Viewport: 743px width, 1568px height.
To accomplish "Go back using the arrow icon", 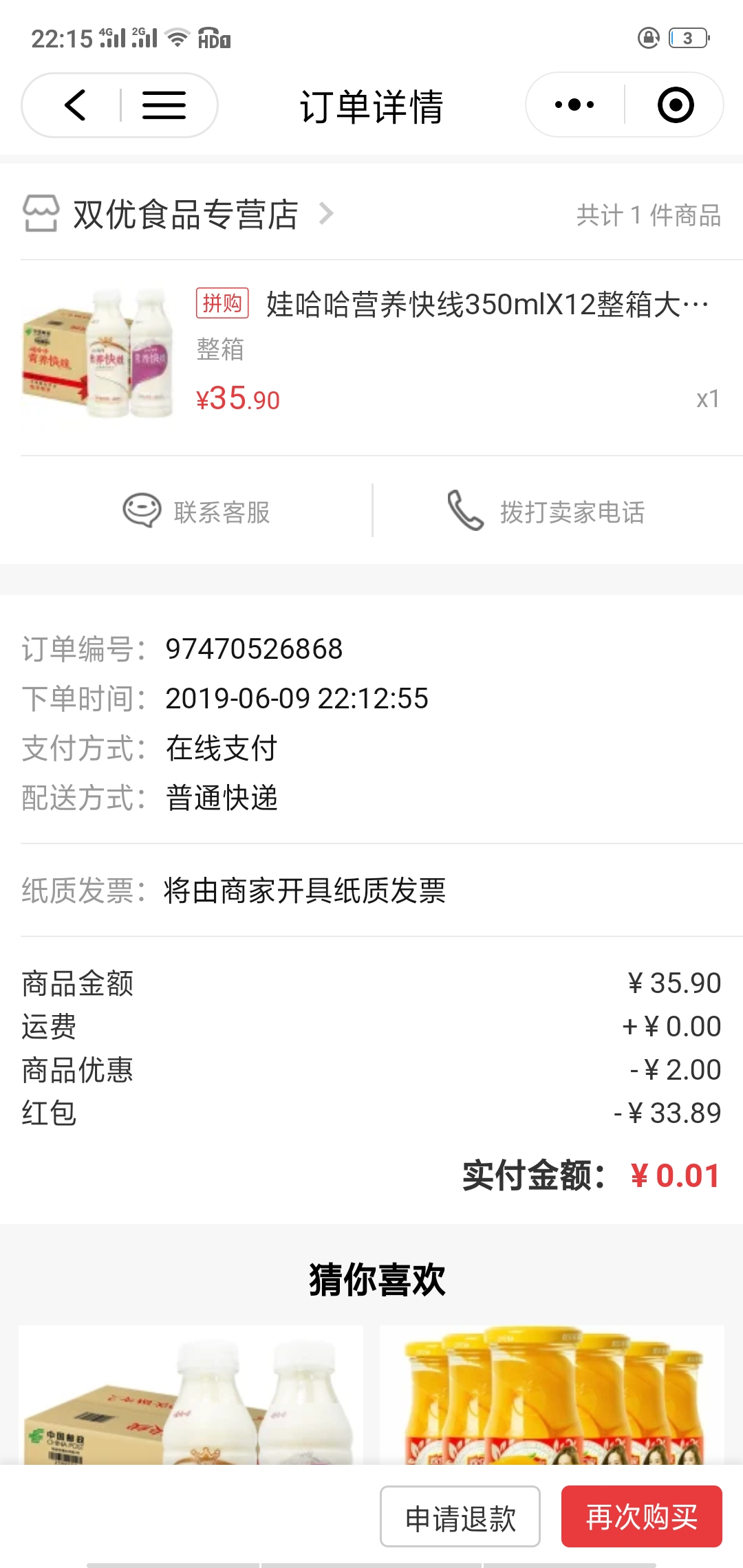I will point(75,105).
